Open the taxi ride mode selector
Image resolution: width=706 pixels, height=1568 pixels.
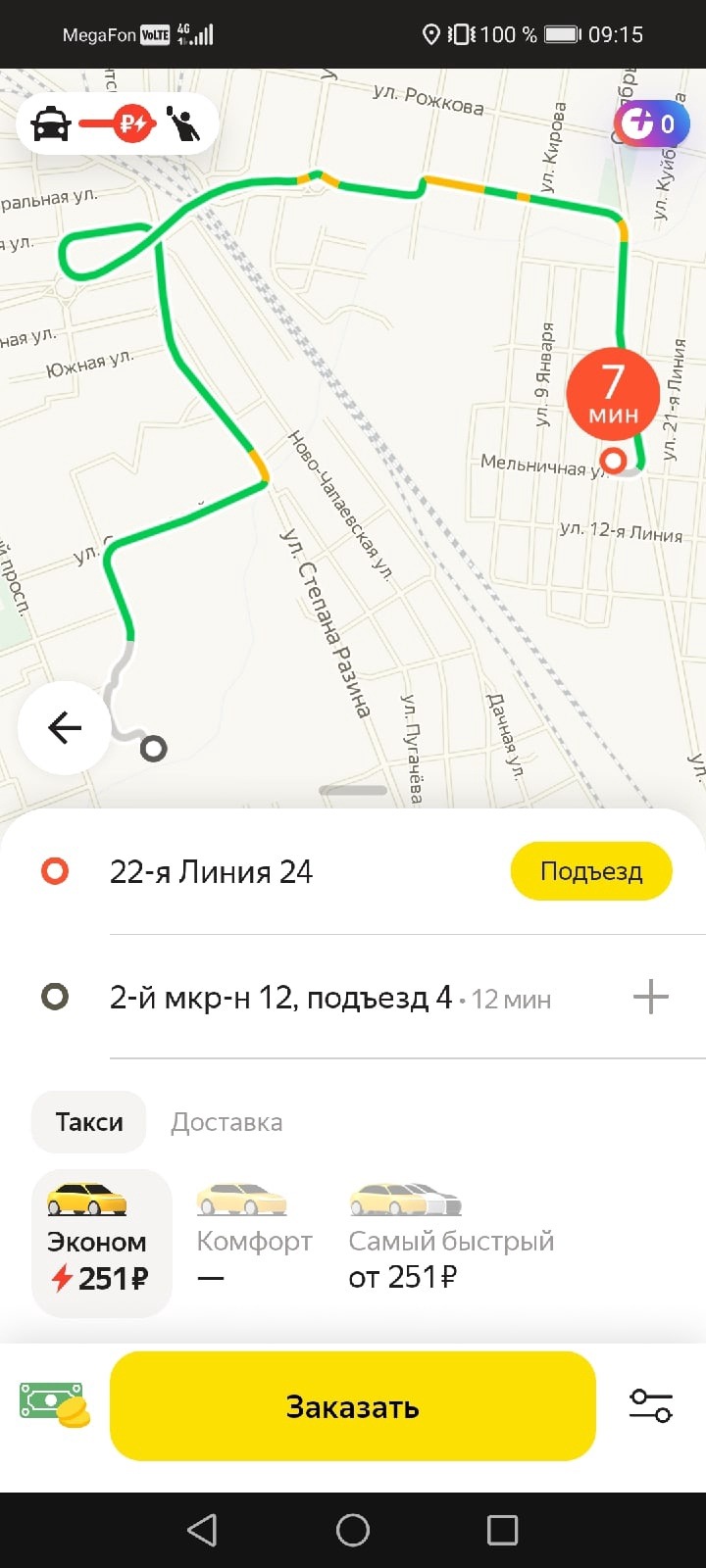[x=117, y=124]
